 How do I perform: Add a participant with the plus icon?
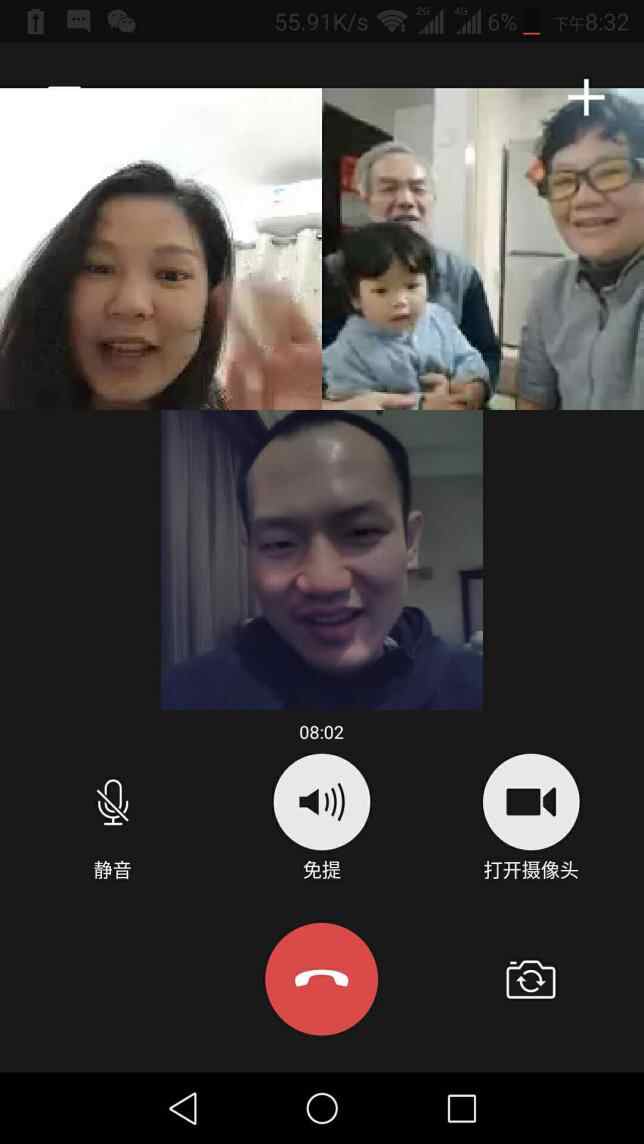[x=585, y=97]
